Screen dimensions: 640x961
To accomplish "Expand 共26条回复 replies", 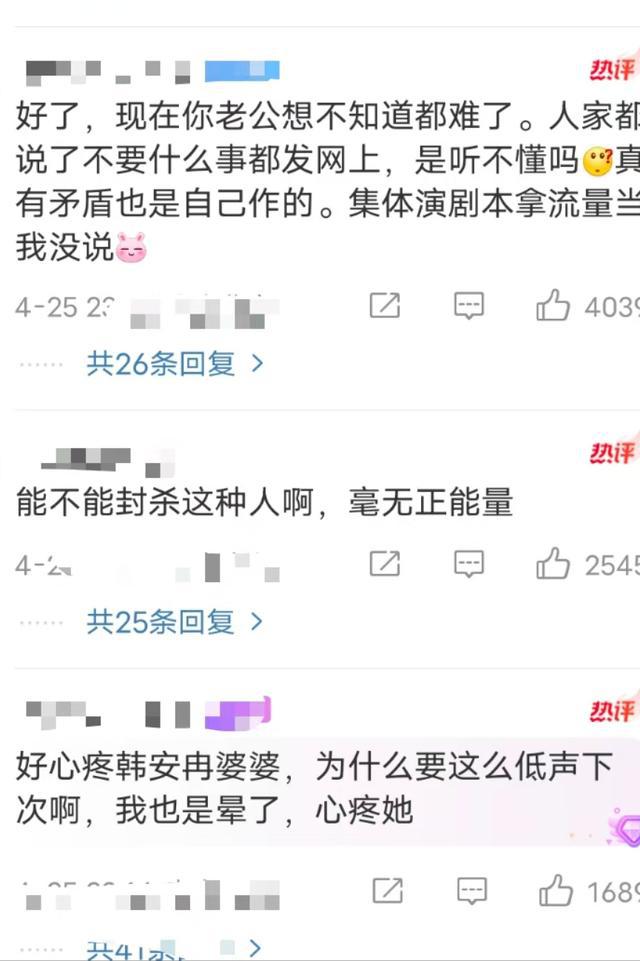I will pyautogui.click(x=175, y=363).
